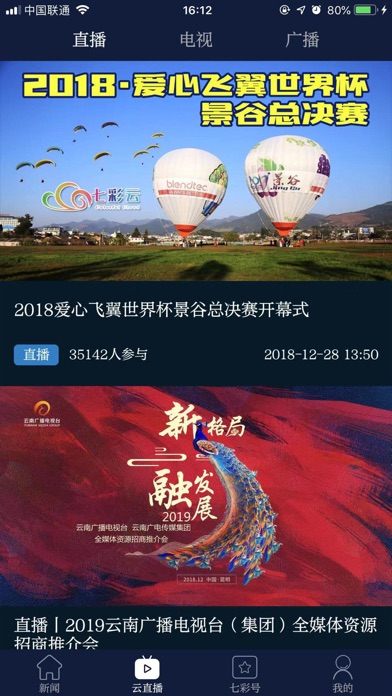Open the 七彩号 tab

click(x=245, y=673)
